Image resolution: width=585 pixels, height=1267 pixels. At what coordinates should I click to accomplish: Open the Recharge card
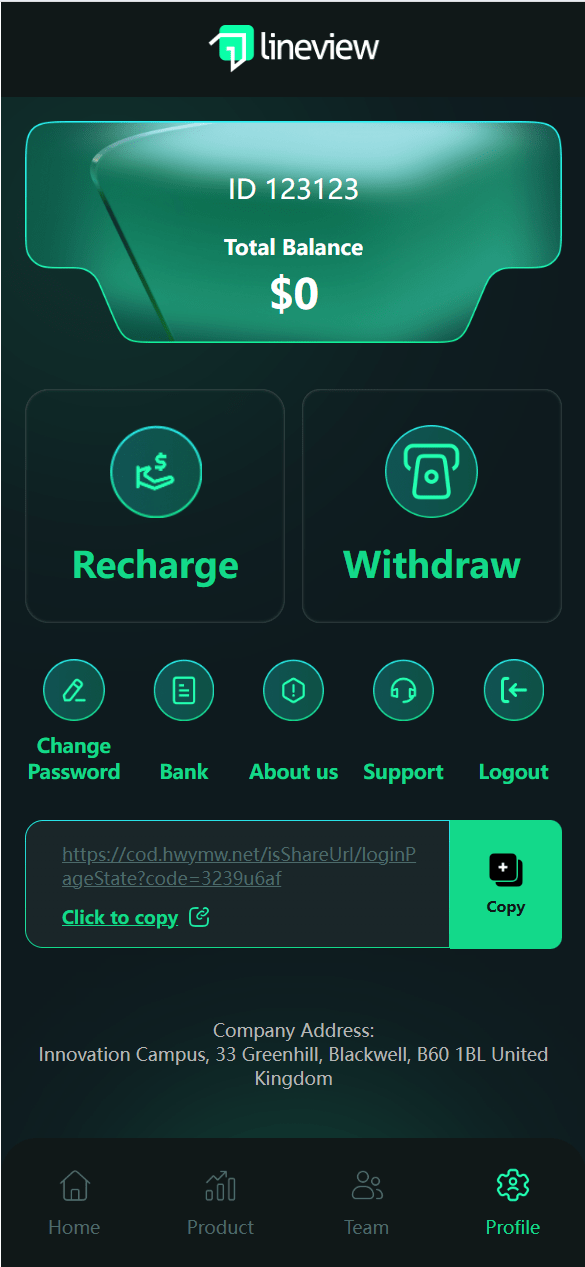pos(155,506)
